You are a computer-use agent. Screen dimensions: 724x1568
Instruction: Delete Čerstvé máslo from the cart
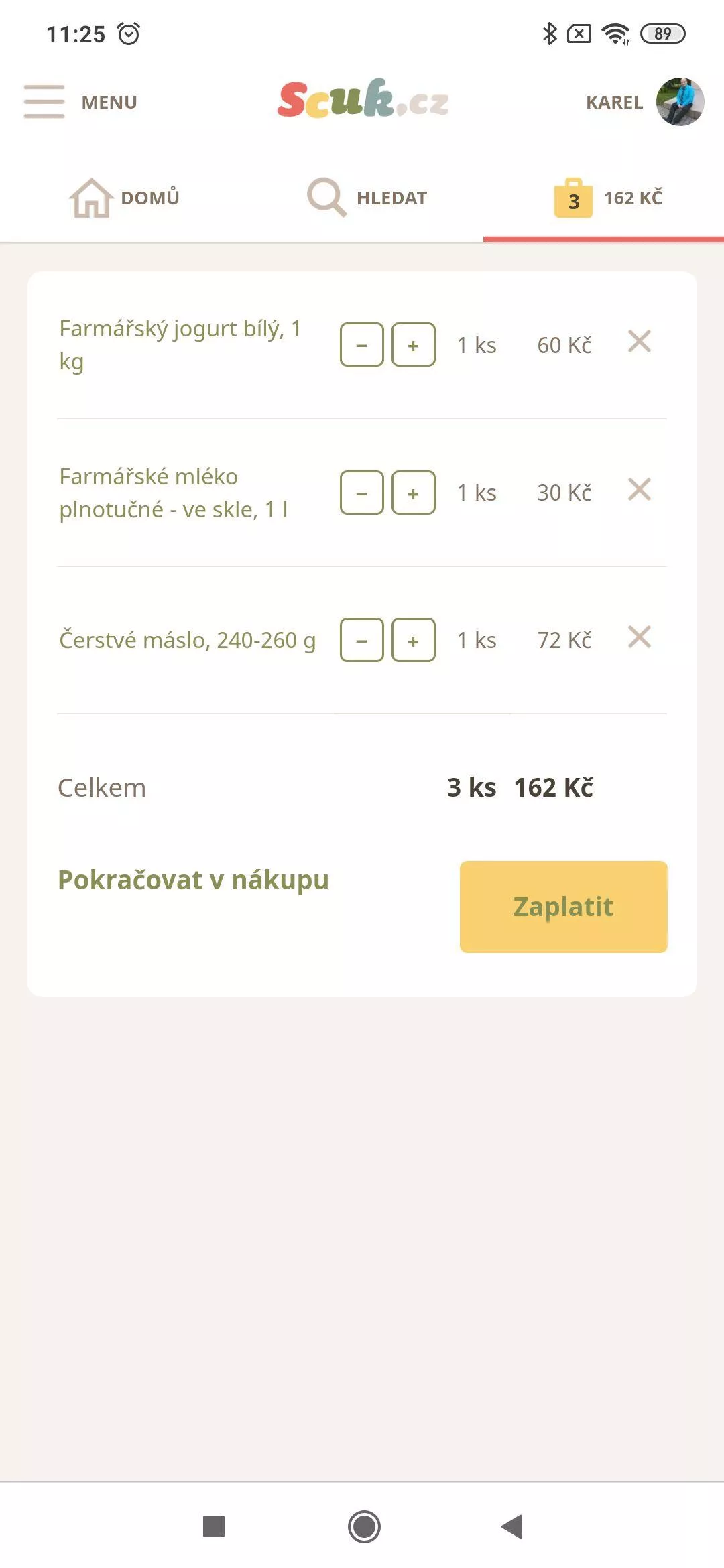pos(640,637)
